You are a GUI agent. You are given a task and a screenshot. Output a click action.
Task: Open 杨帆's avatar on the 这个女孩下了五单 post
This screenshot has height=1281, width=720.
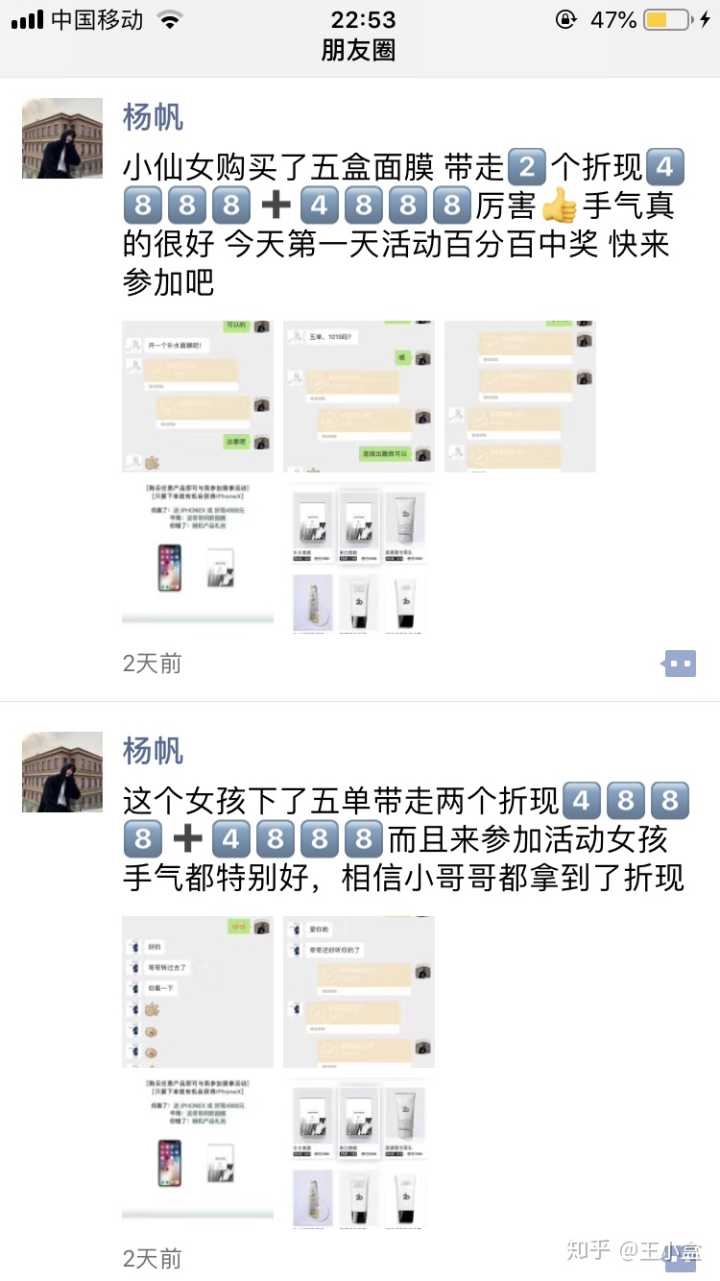[x=62, y=772]
